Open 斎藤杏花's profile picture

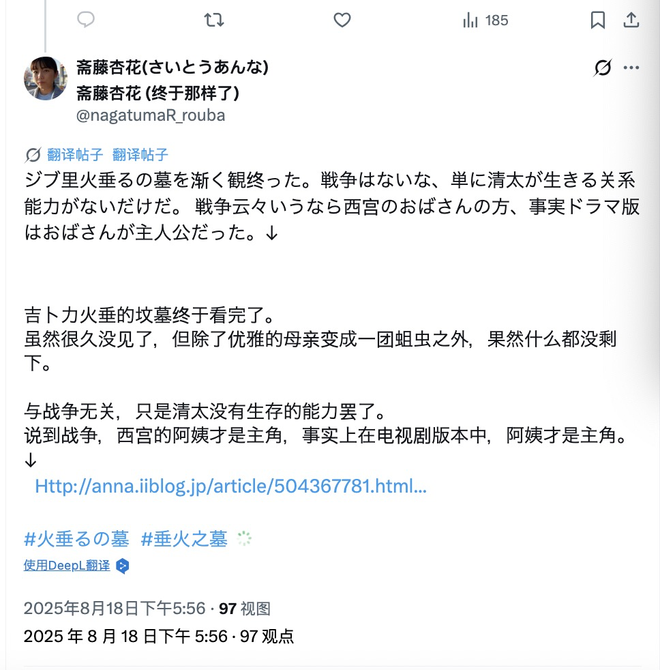pyautogui.click(x=45, y=79)
